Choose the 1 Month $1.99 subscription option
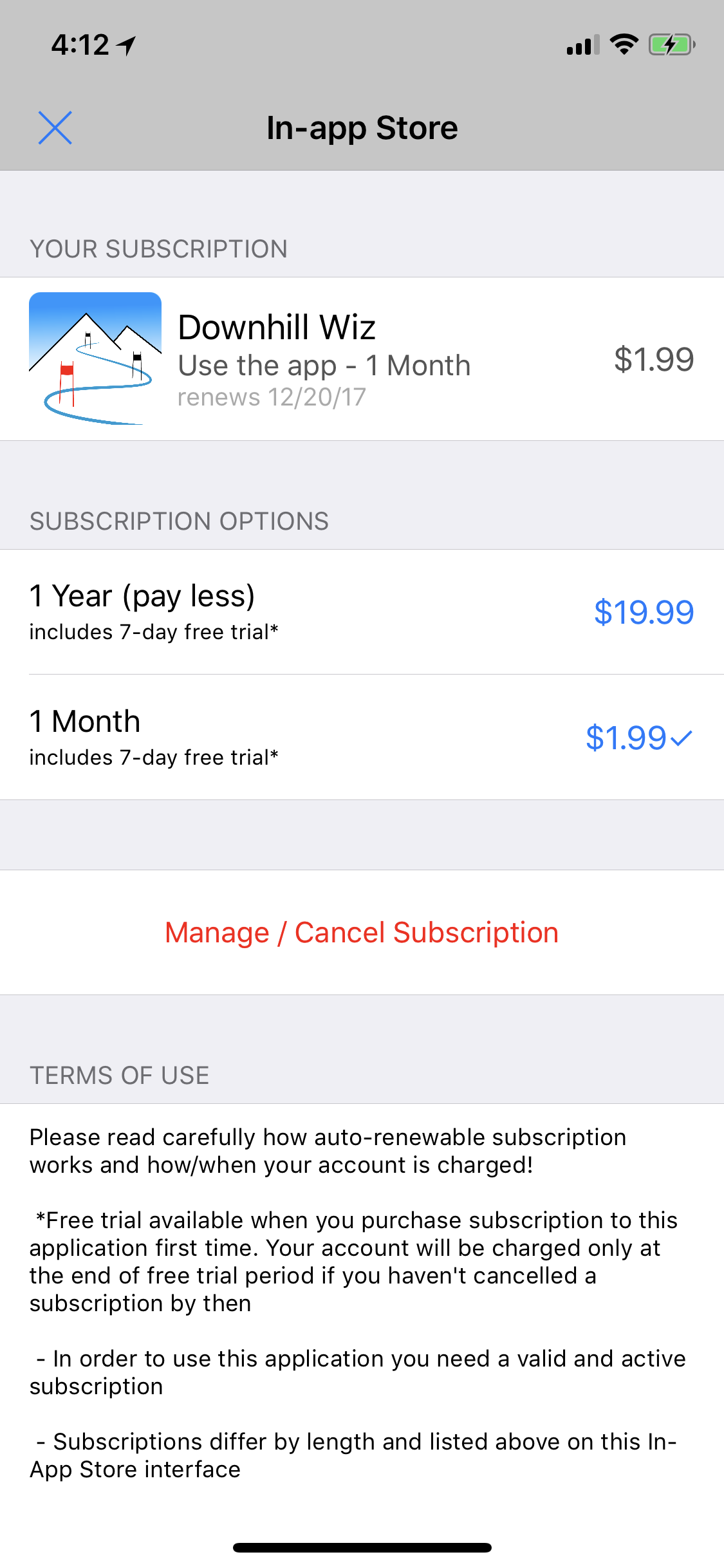 [x=362, y=737]
